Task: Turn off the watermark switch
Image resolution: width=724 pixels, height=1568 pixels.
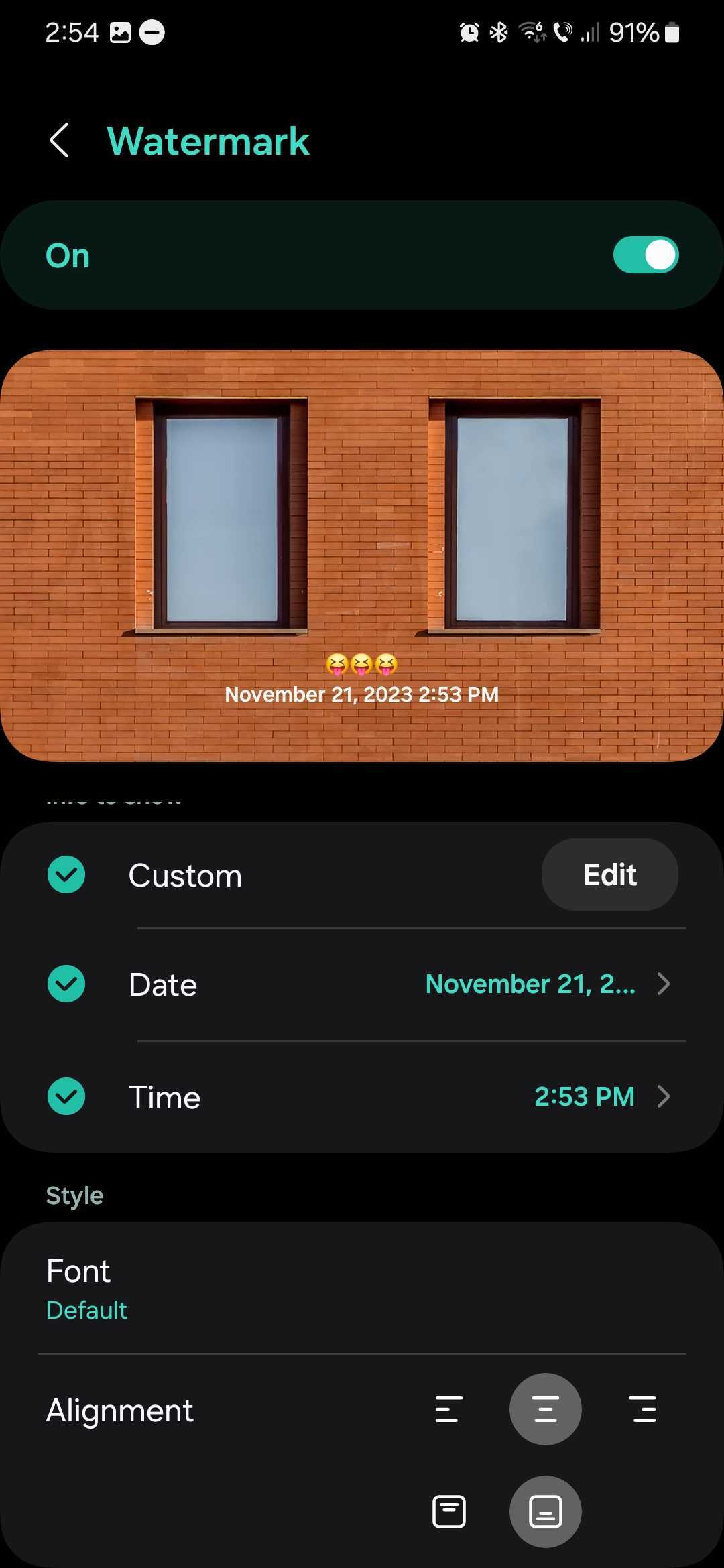Action: tap(645, 255)
